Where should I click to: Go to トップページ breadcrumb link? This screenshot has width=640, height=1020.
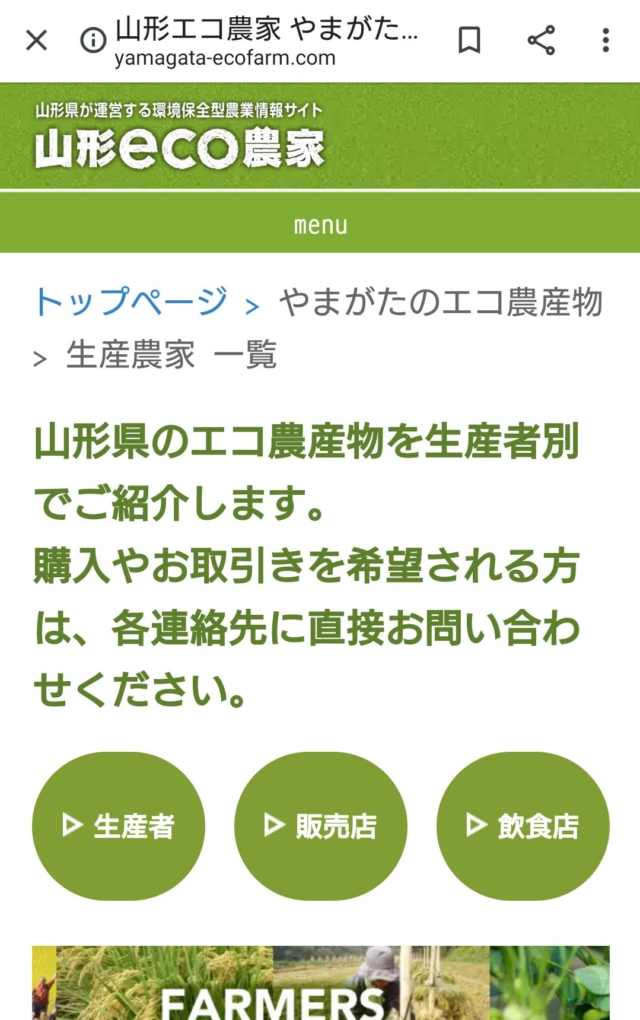(131, 301)
